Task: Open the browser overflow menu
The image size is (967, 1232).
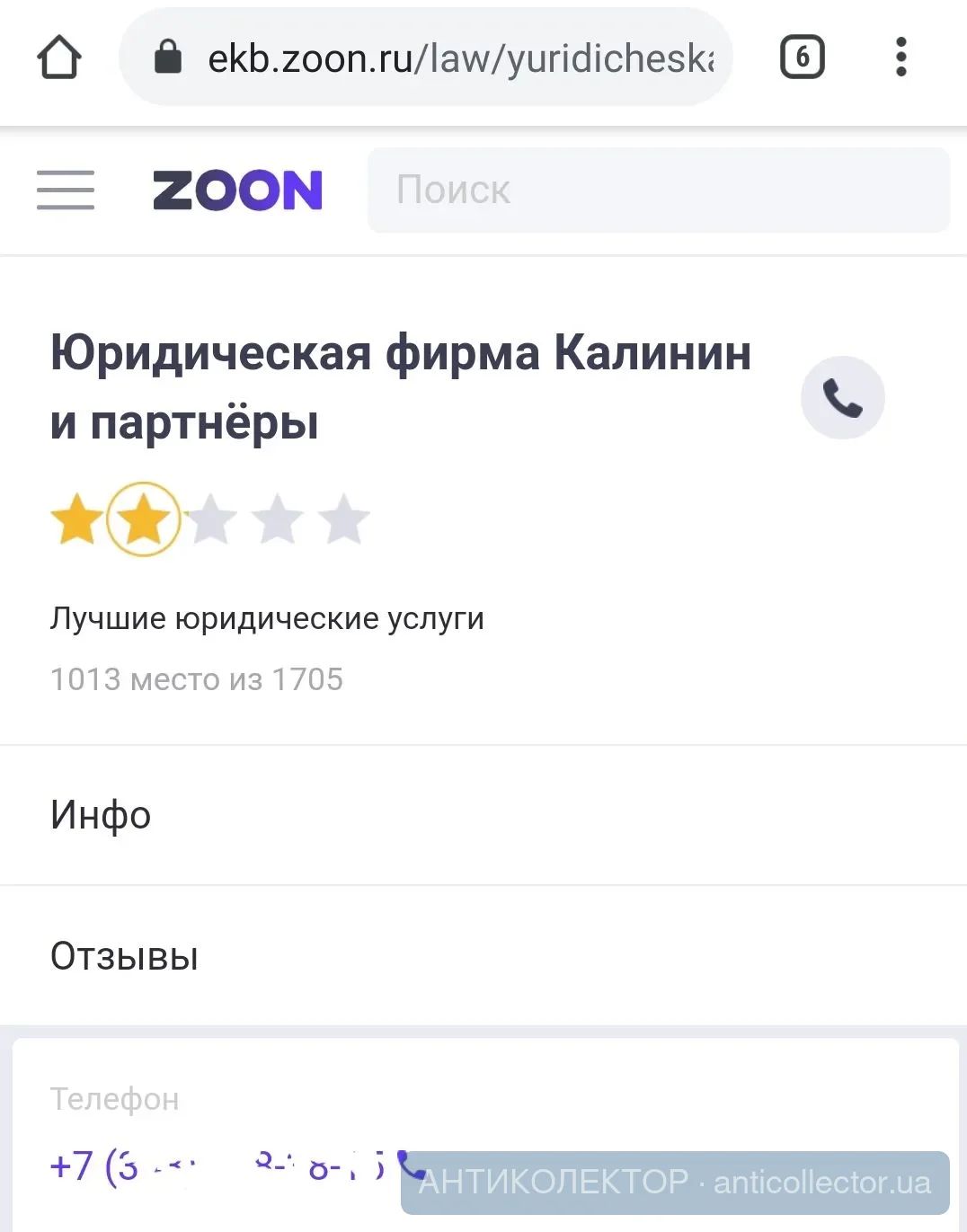Action: point(900,58)
